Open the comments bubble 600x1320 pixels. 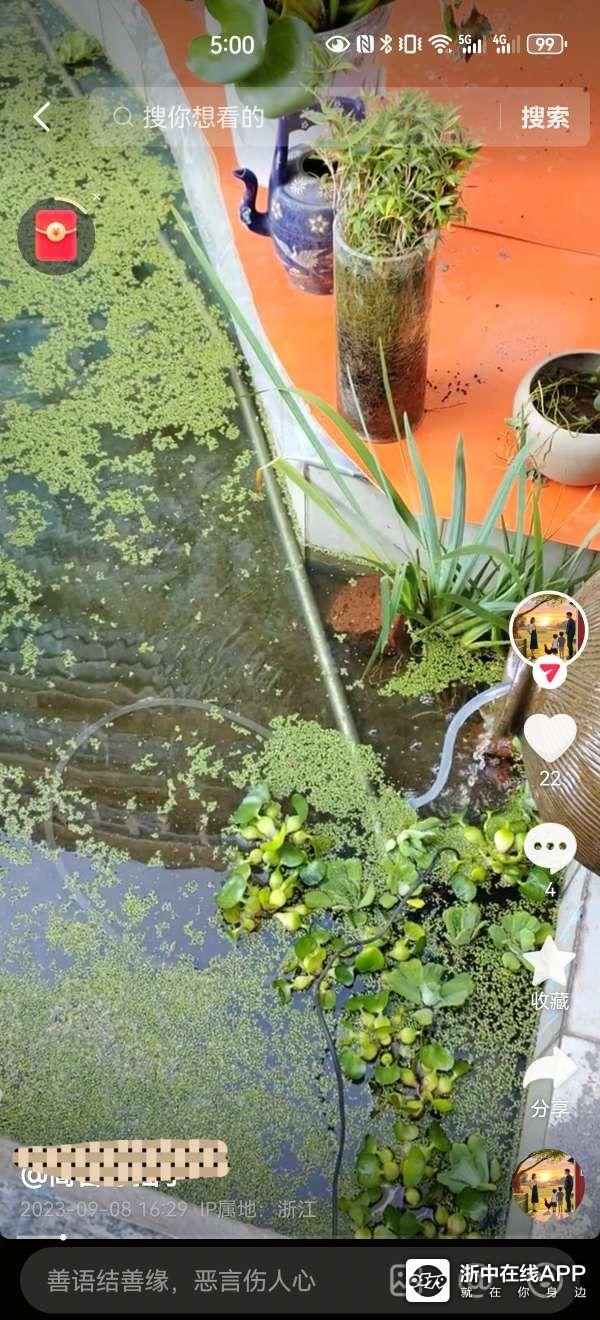click(x=549, y=848)
